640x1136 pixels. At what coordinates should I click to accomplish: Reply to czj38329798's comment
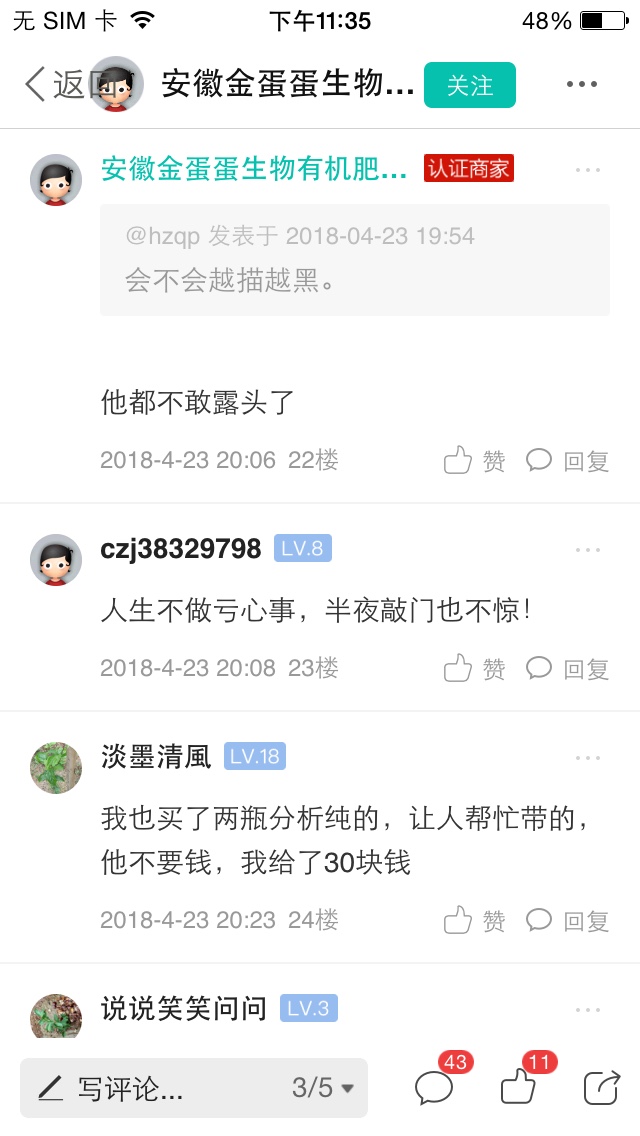click(x=568, y=668)
